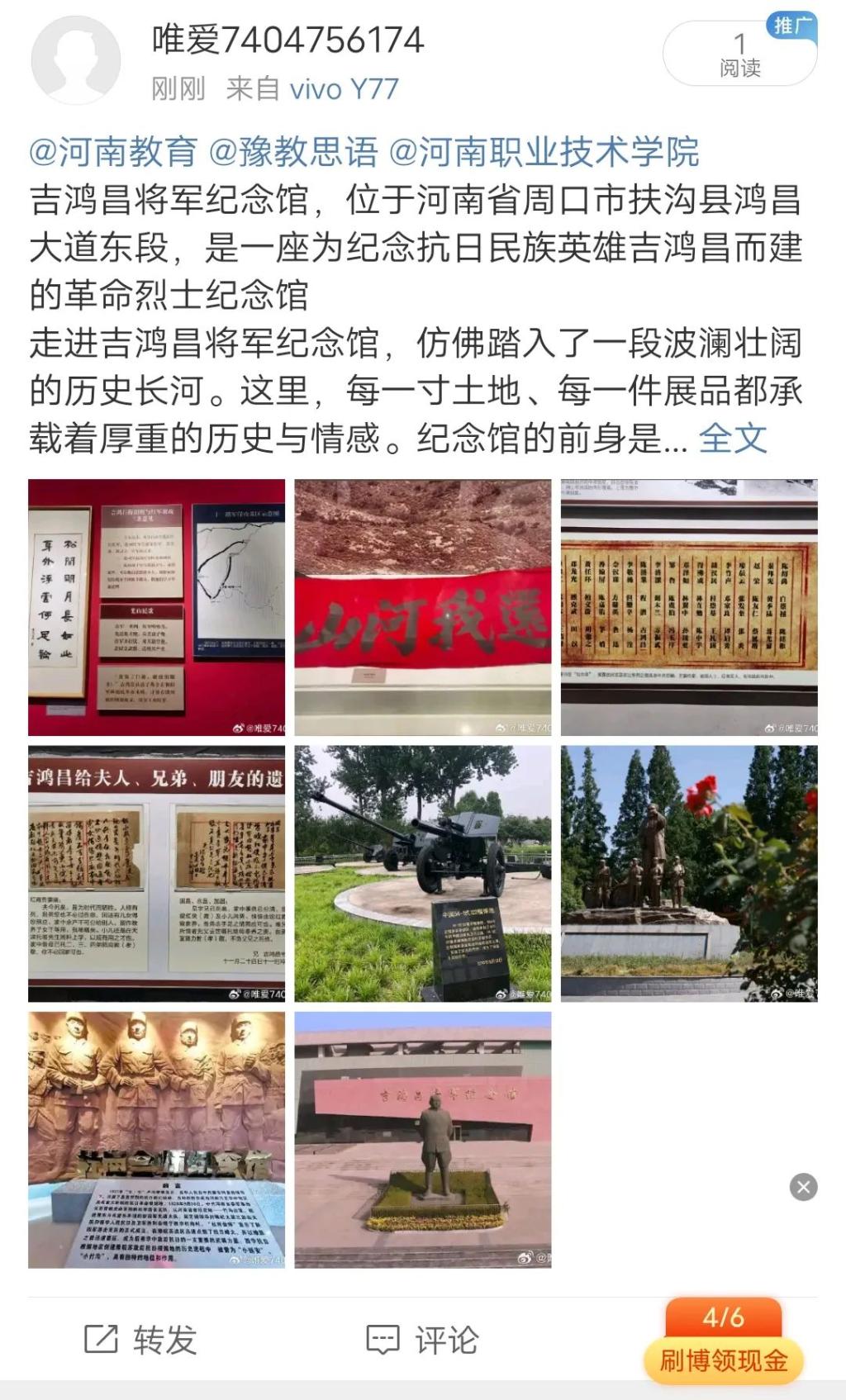Open the profile avatar of 唯爱7404756174
846x1400 pixels.
tap(75, 59)
